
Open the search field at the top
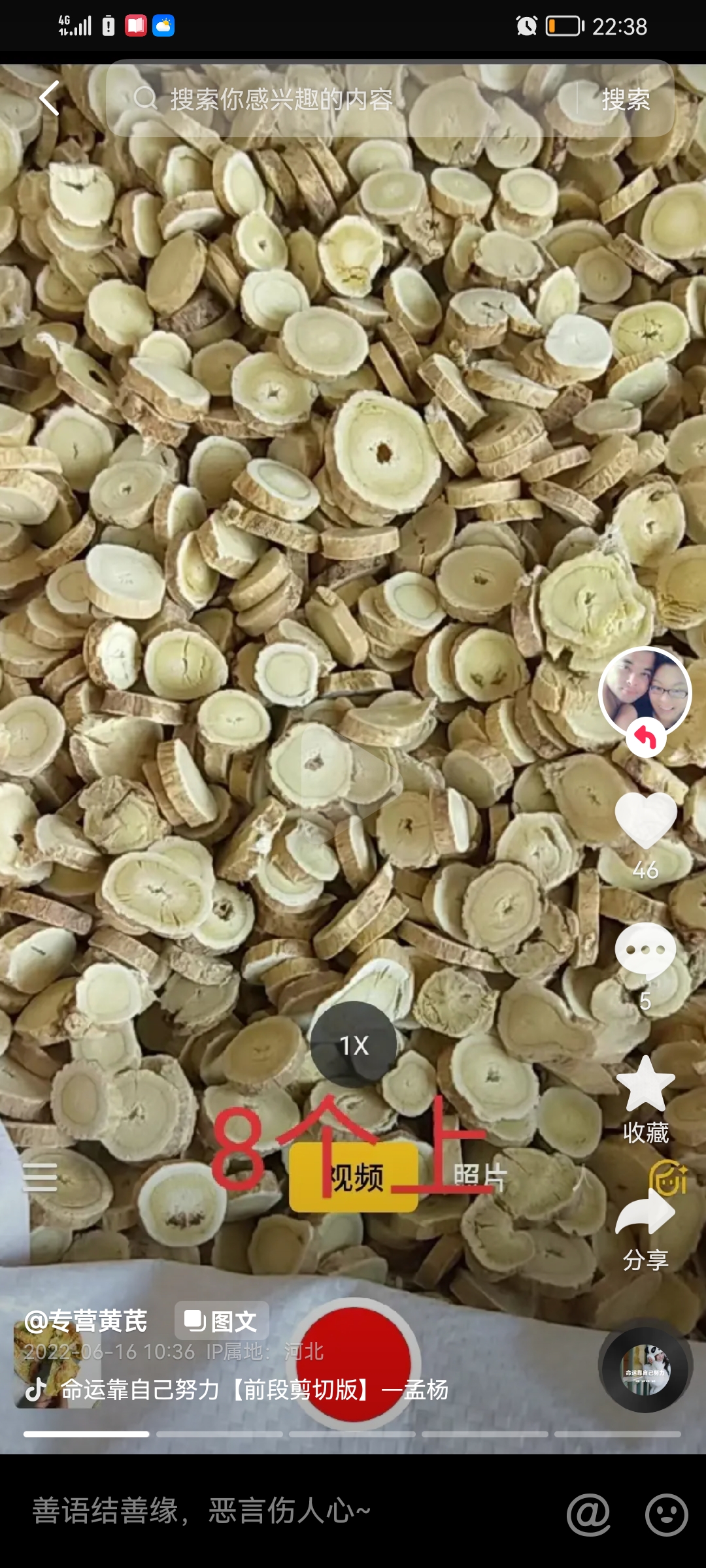click(x=340, y=99)
